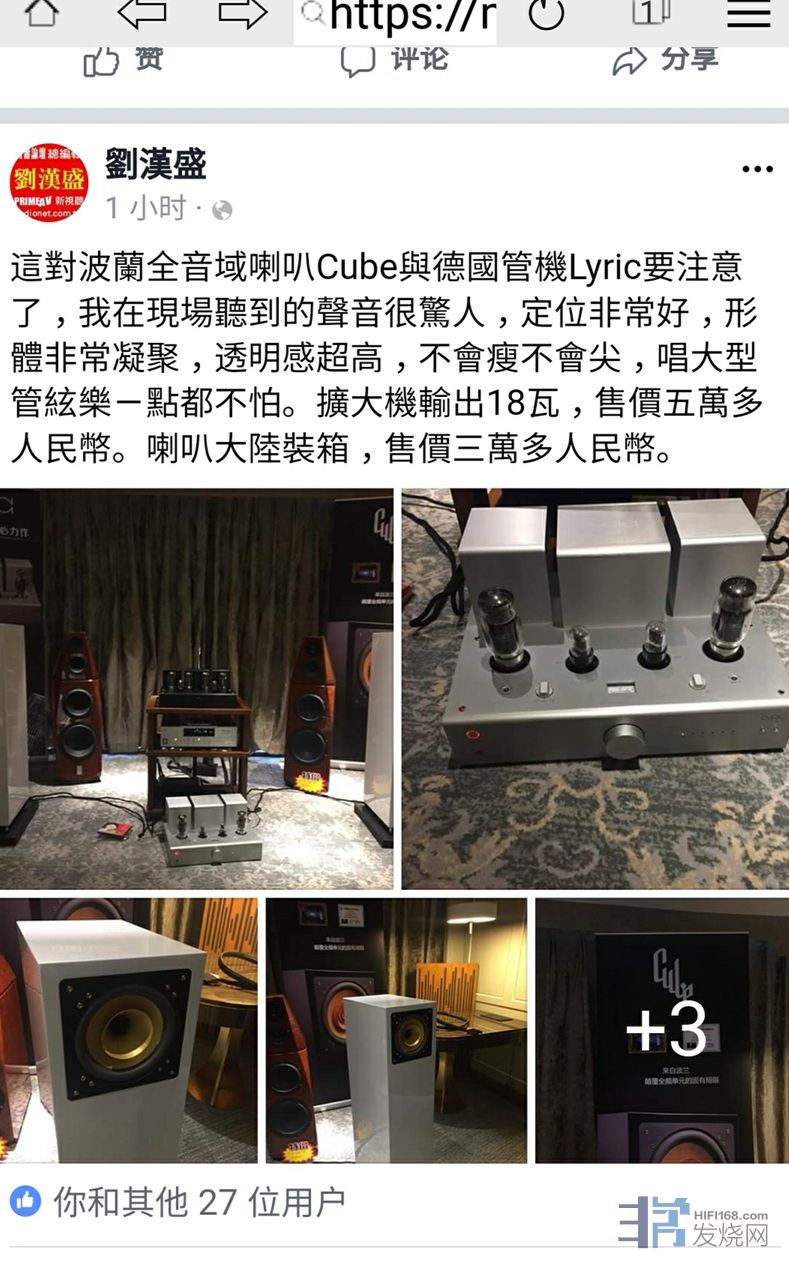The height and width of the screenshot is (1268, 789).
Task: Go to the browser home page
Action: click(41, 14)
